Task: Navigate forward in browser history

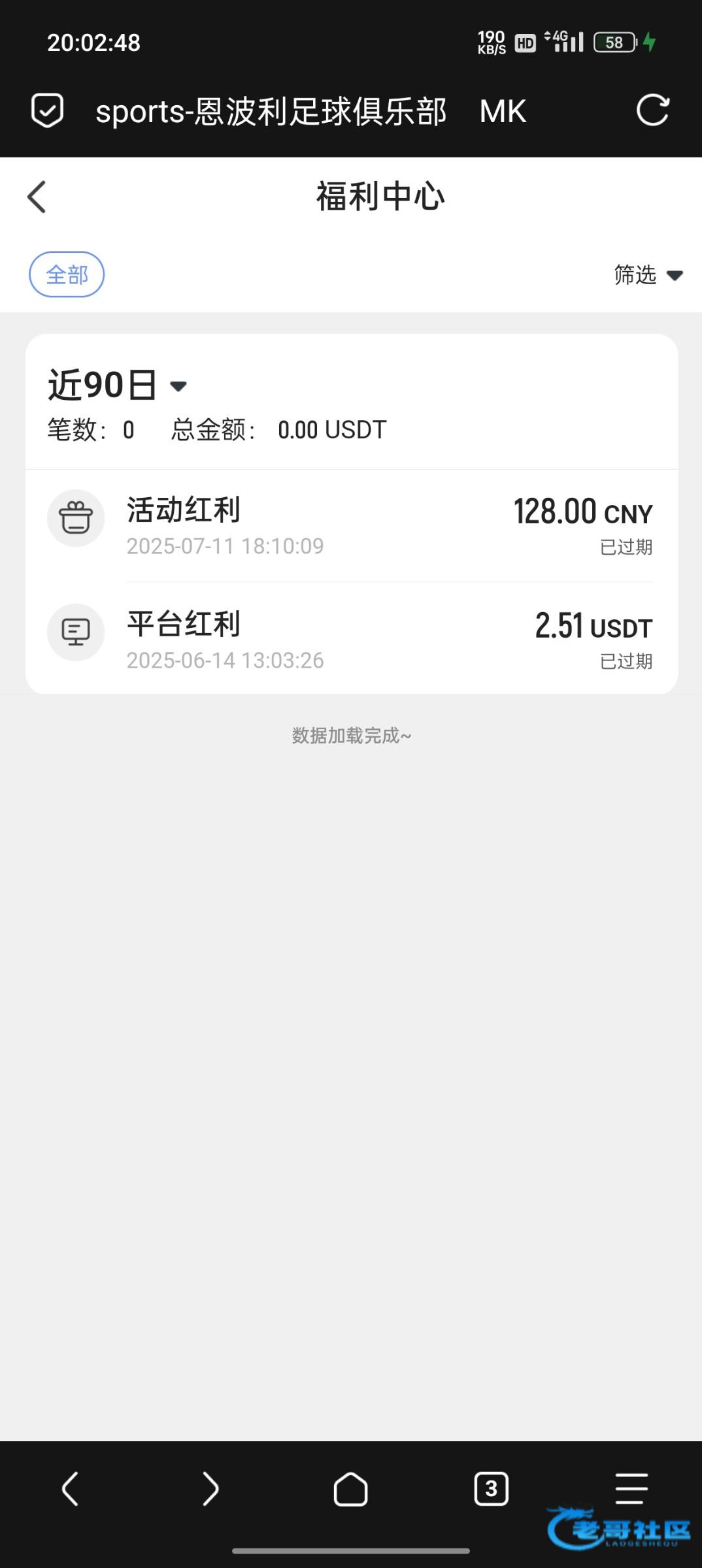Action: 210,1490
